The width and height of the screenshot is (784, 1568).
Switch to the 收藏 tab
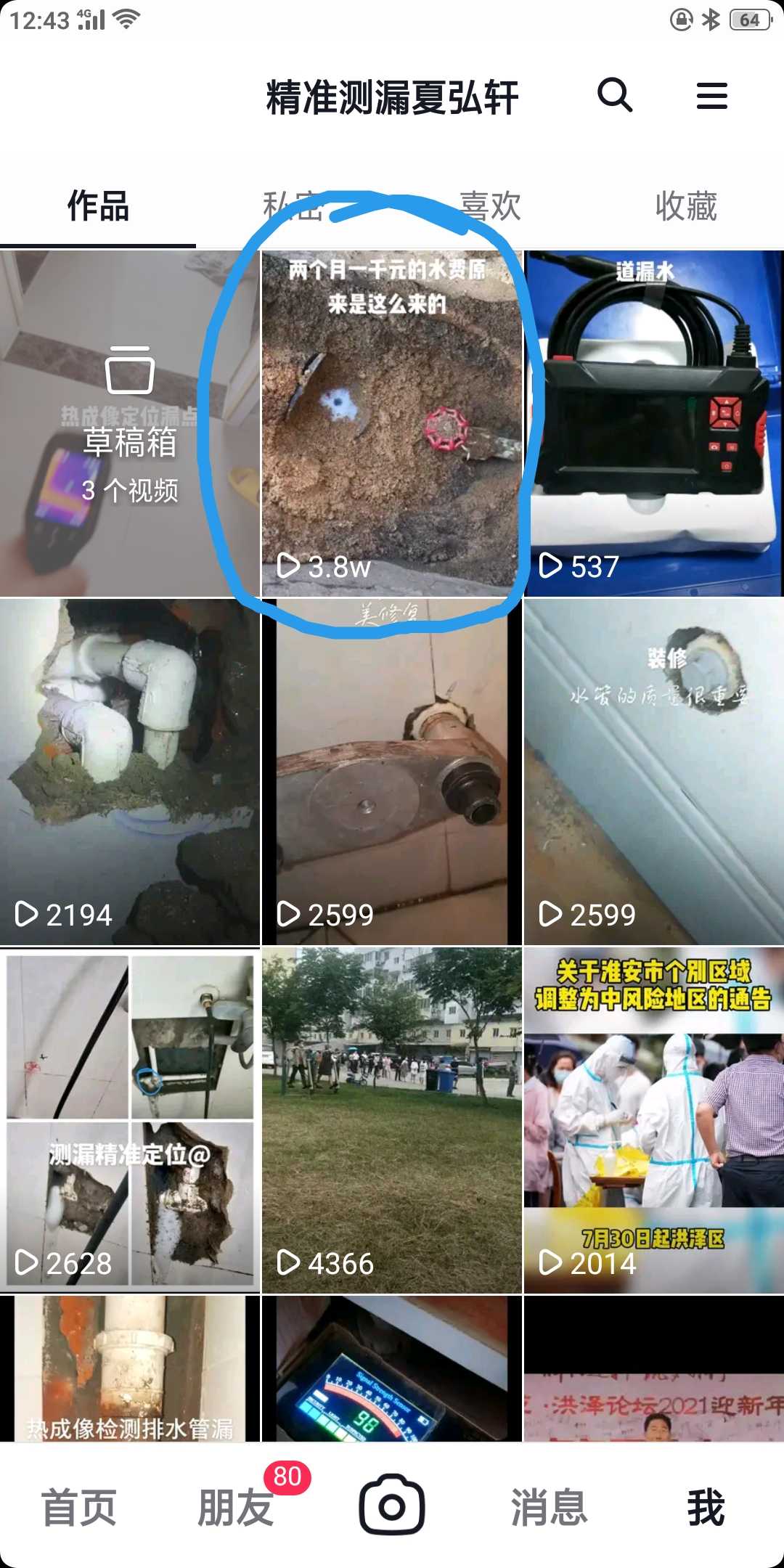point(686,206)
